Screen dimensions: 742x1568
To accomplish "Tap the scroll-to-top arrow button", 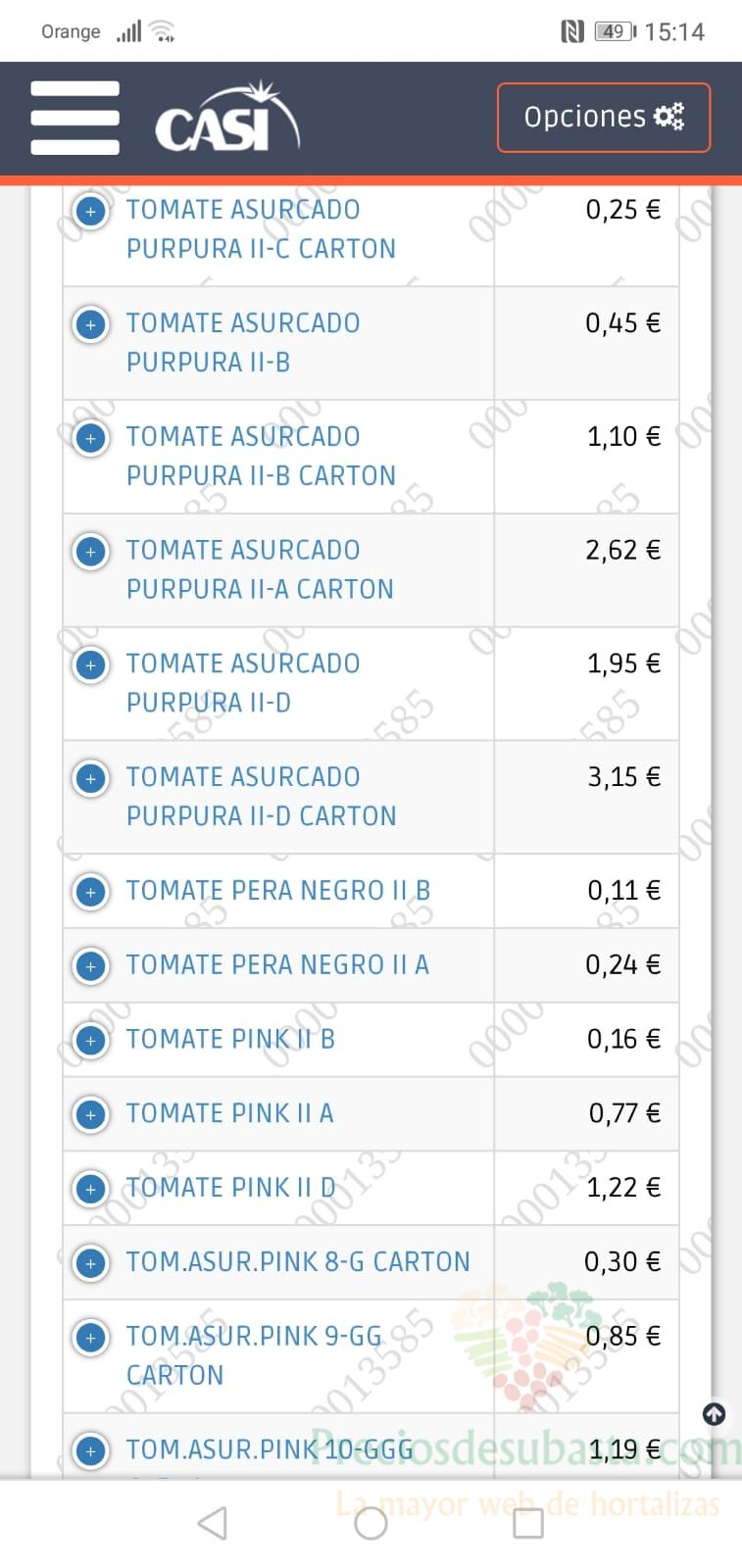I will (x=715, y=1413).
